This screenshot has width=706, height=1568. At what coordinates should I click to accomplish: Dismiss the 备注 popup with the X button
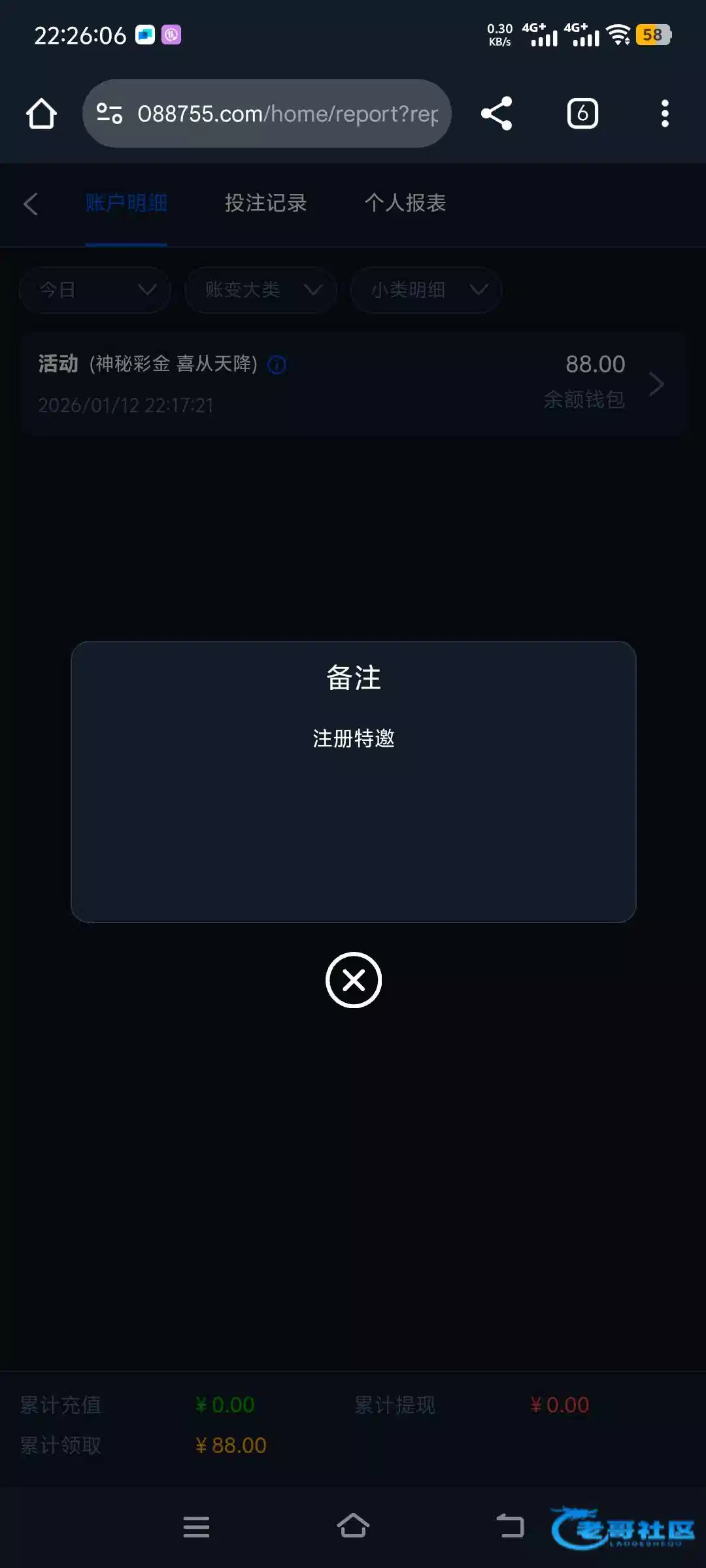(353, 980)
